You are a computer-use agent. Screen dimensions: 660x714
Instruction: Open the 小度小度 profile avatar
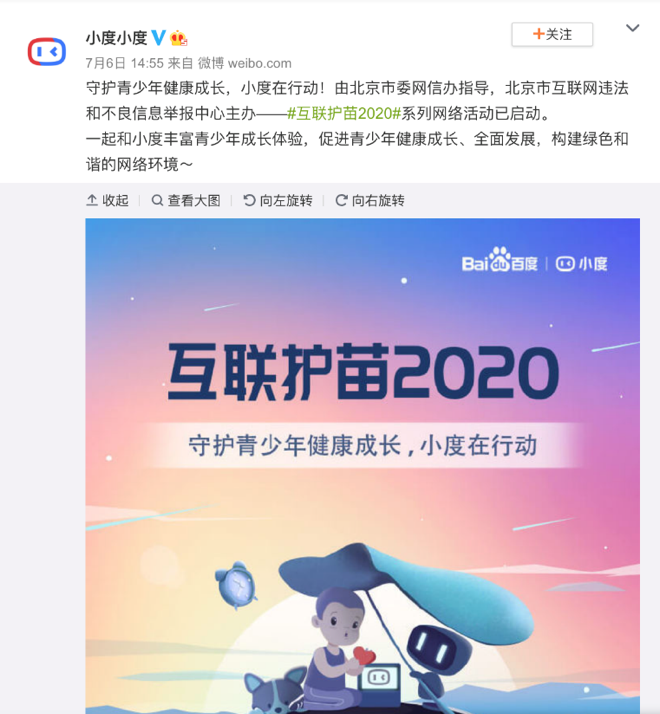tap(46, 50)
